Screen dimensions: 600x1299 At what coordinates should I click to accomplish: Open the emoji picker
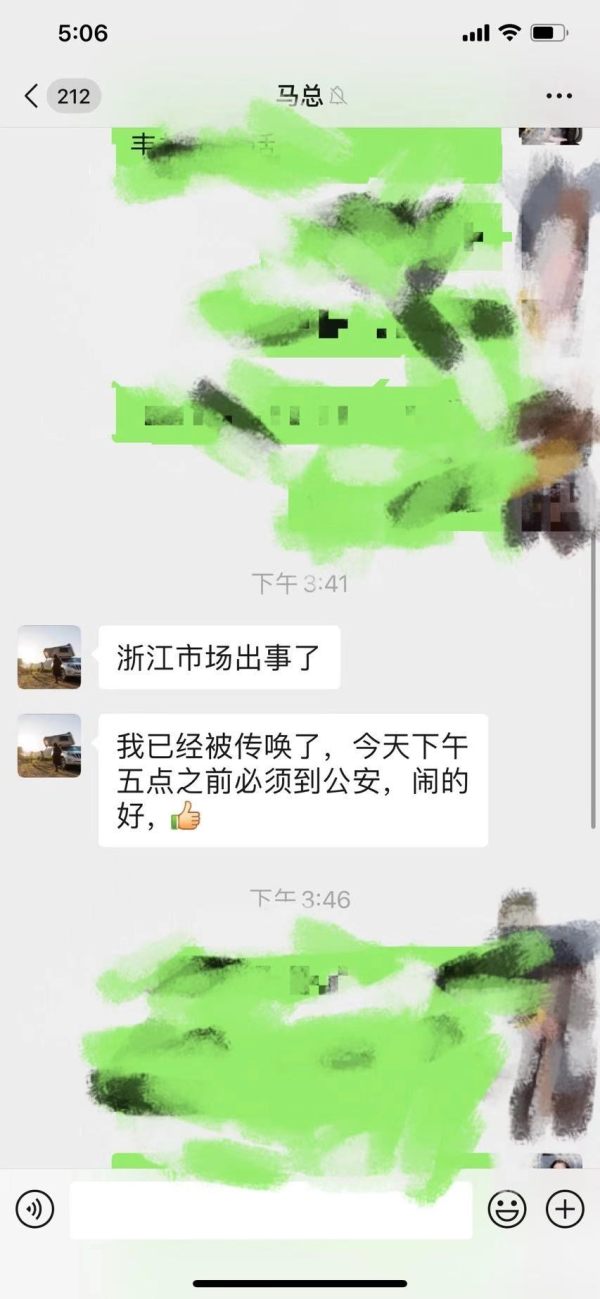(x=507, y=1210)
